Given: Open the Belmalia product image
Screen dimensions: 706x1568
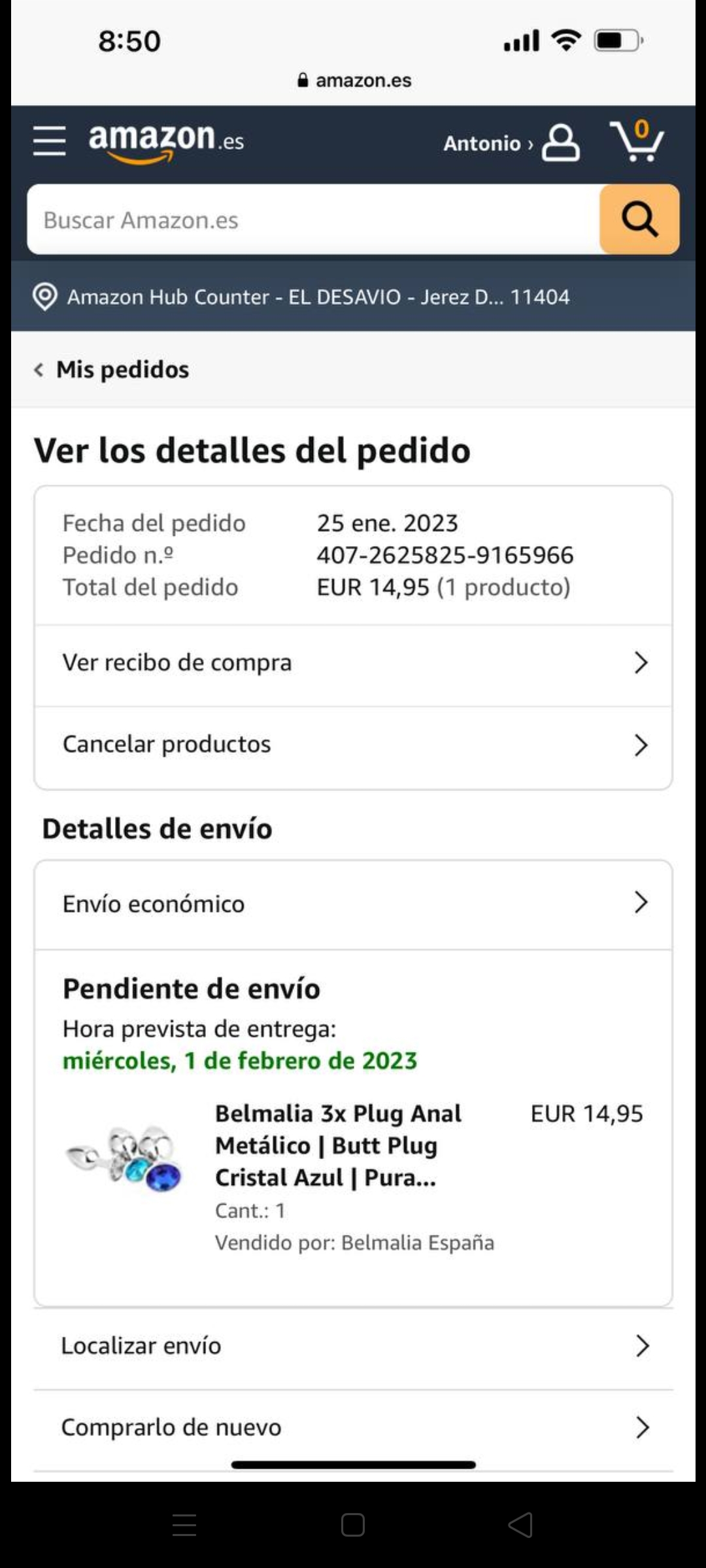Looking at the screenshot, I should tap(124, 1158).
